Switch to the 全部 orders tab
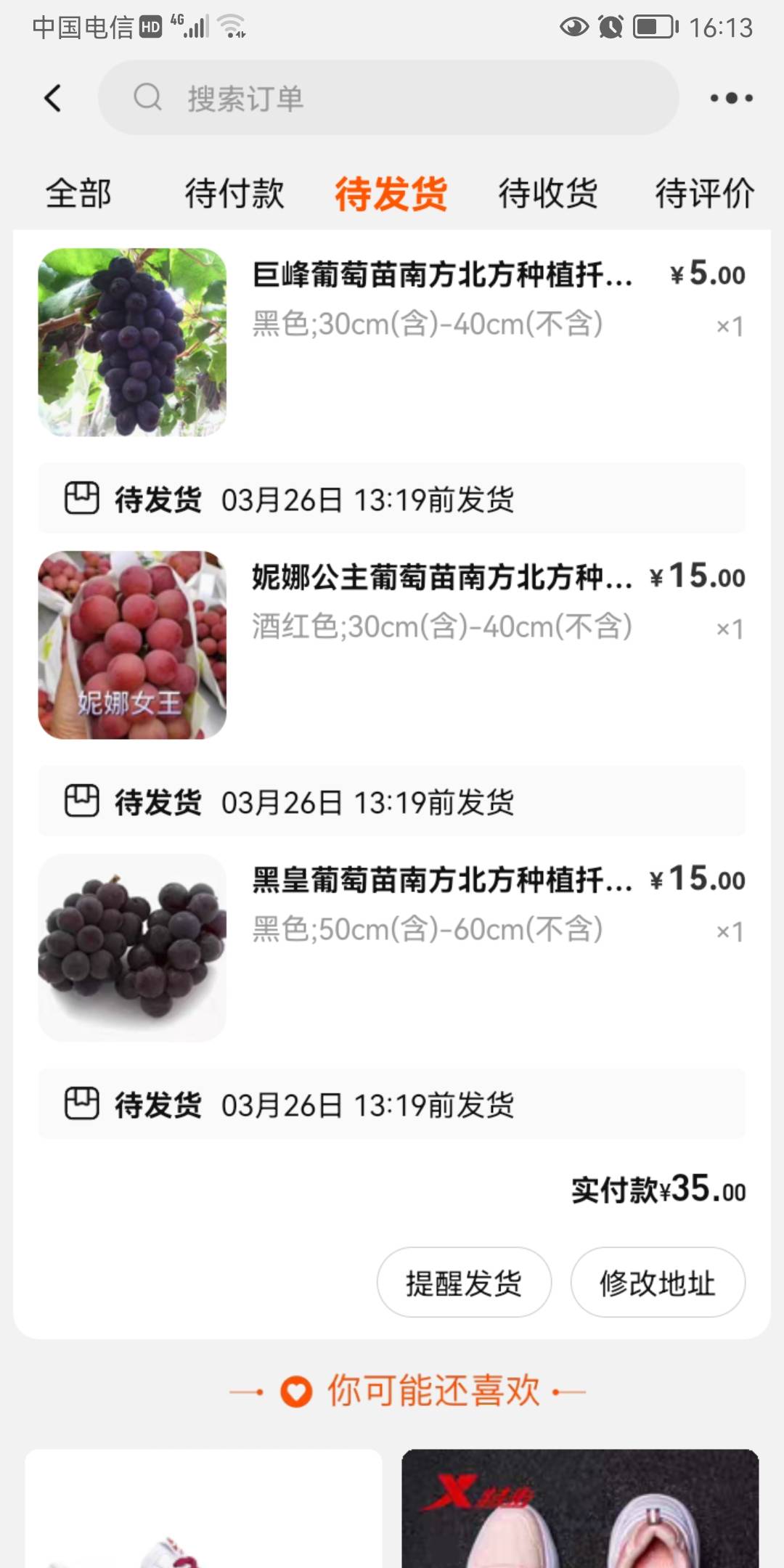The height and width of the screenshot is (1568, 784). pyautogui.click(x=78, y=194)
